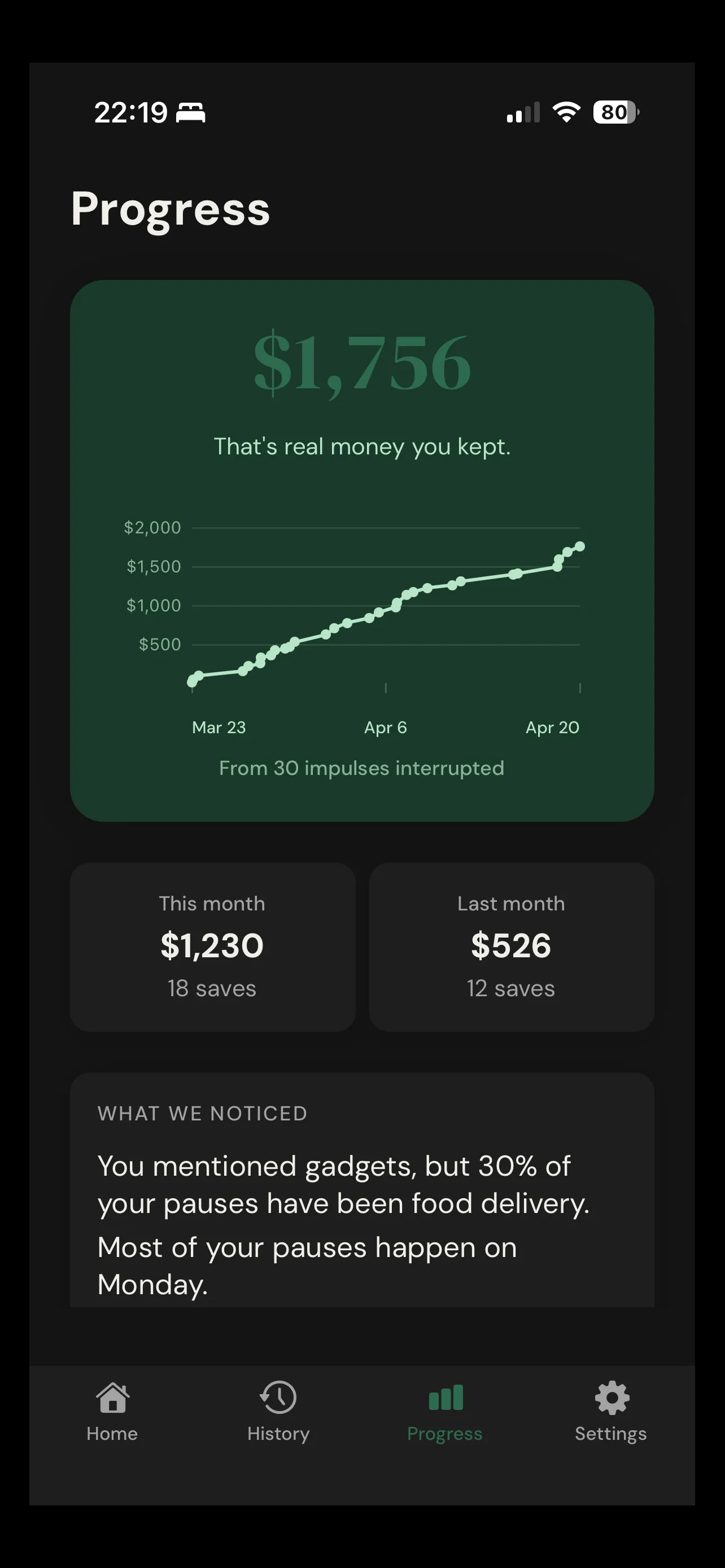This screenshot has width=725, height=1568.
Task: Tap the battery indicator showing 80
Action: (x=615, y=113)
